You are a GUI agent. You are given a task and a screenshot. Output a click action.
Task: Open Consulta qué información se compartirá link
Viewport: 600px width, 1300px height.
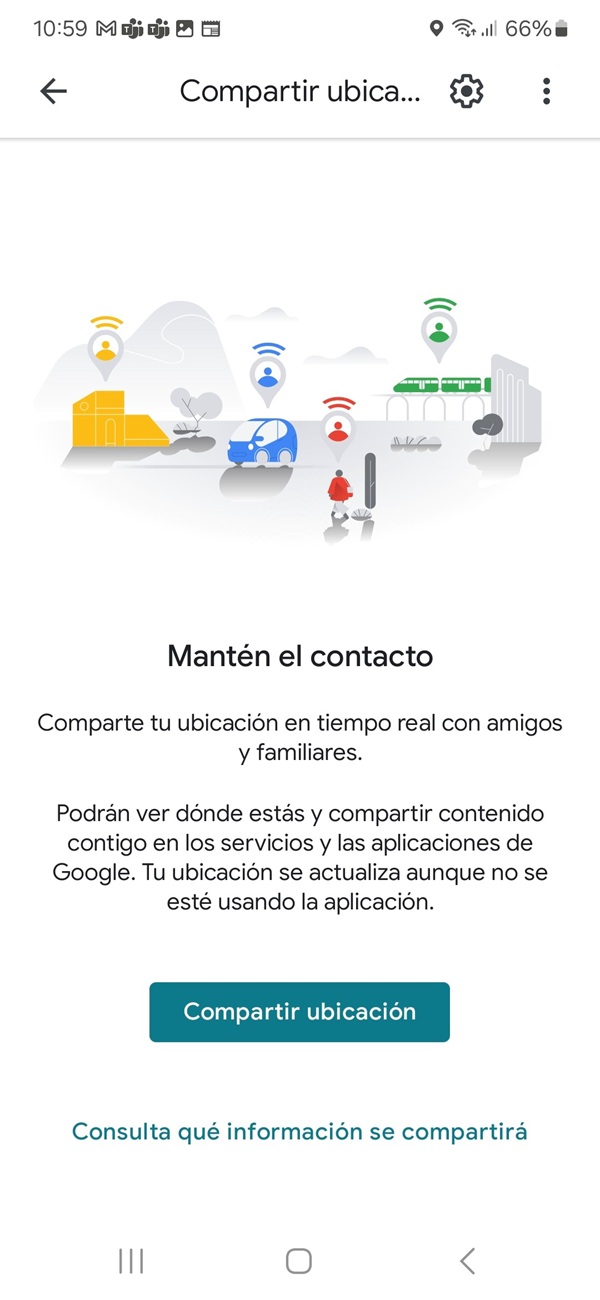pyautogui.click(x=299, y=1131)
